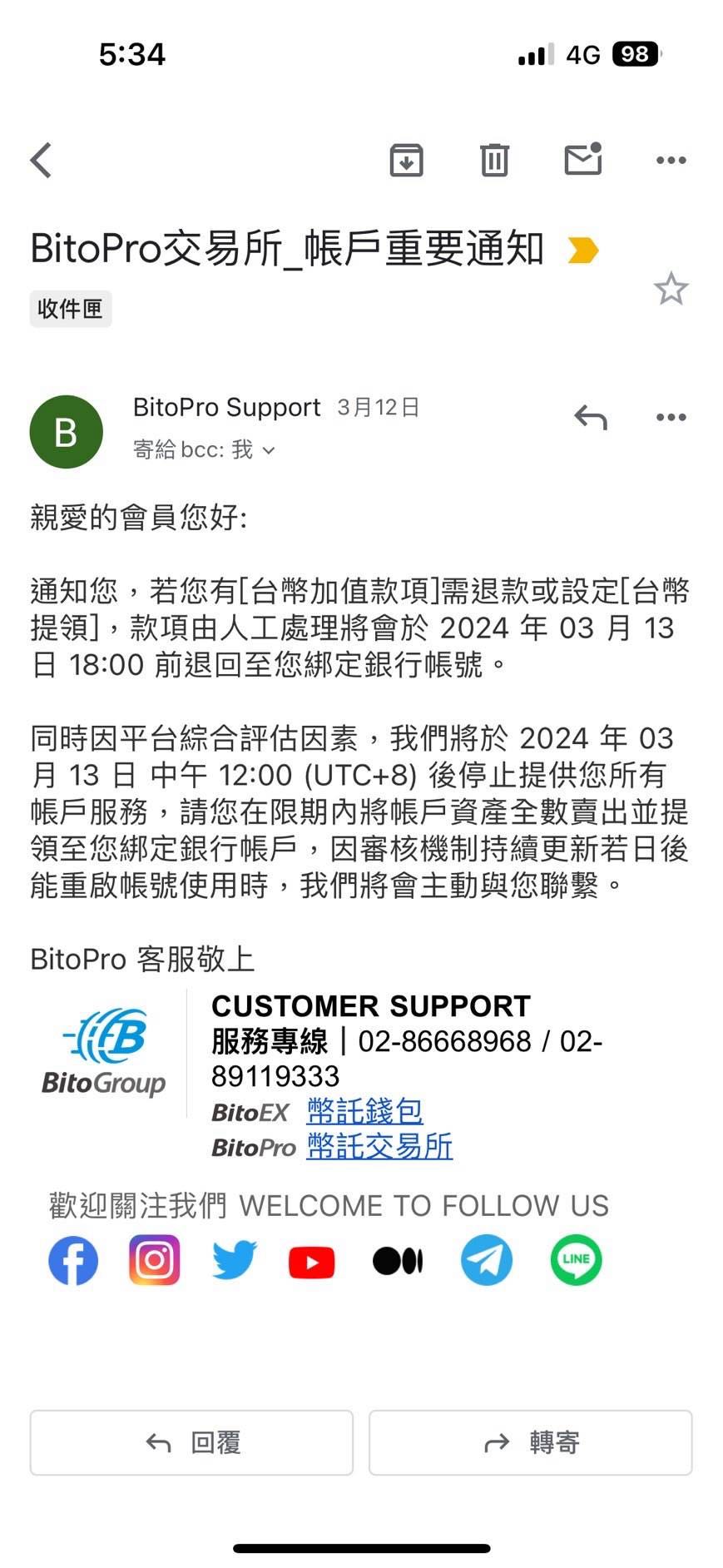Tap the 回覆 button
Image resolution: width=723 pixels, height=1568 pixels.
(x=191, y=1442)
